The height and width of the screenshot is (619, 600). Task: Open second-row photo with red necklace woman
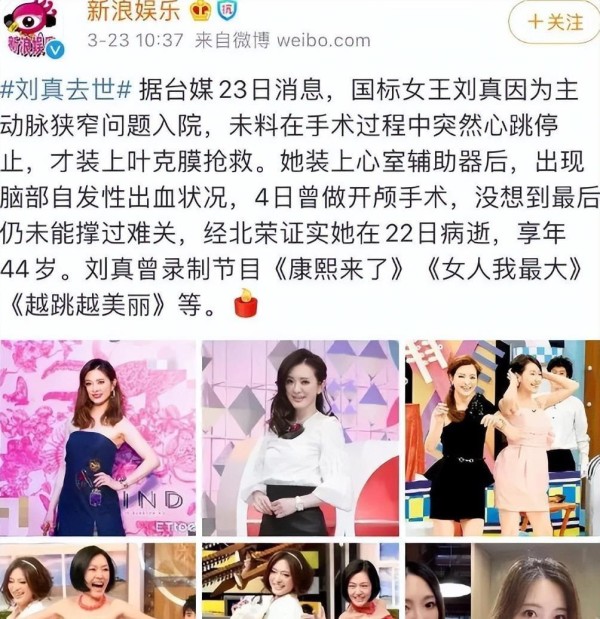pos(98,582)
